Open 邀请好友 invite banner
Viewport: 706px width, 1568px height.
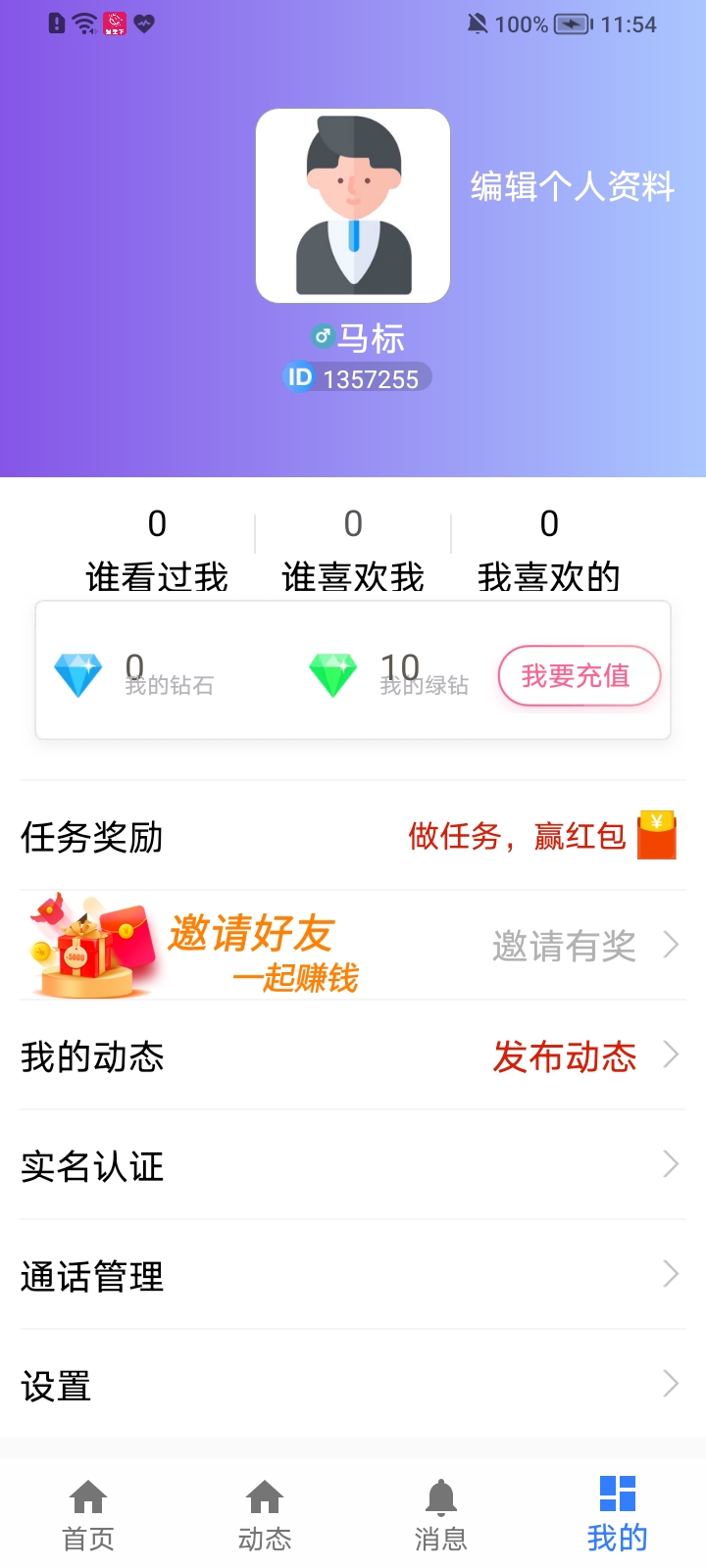pos(353,946)
